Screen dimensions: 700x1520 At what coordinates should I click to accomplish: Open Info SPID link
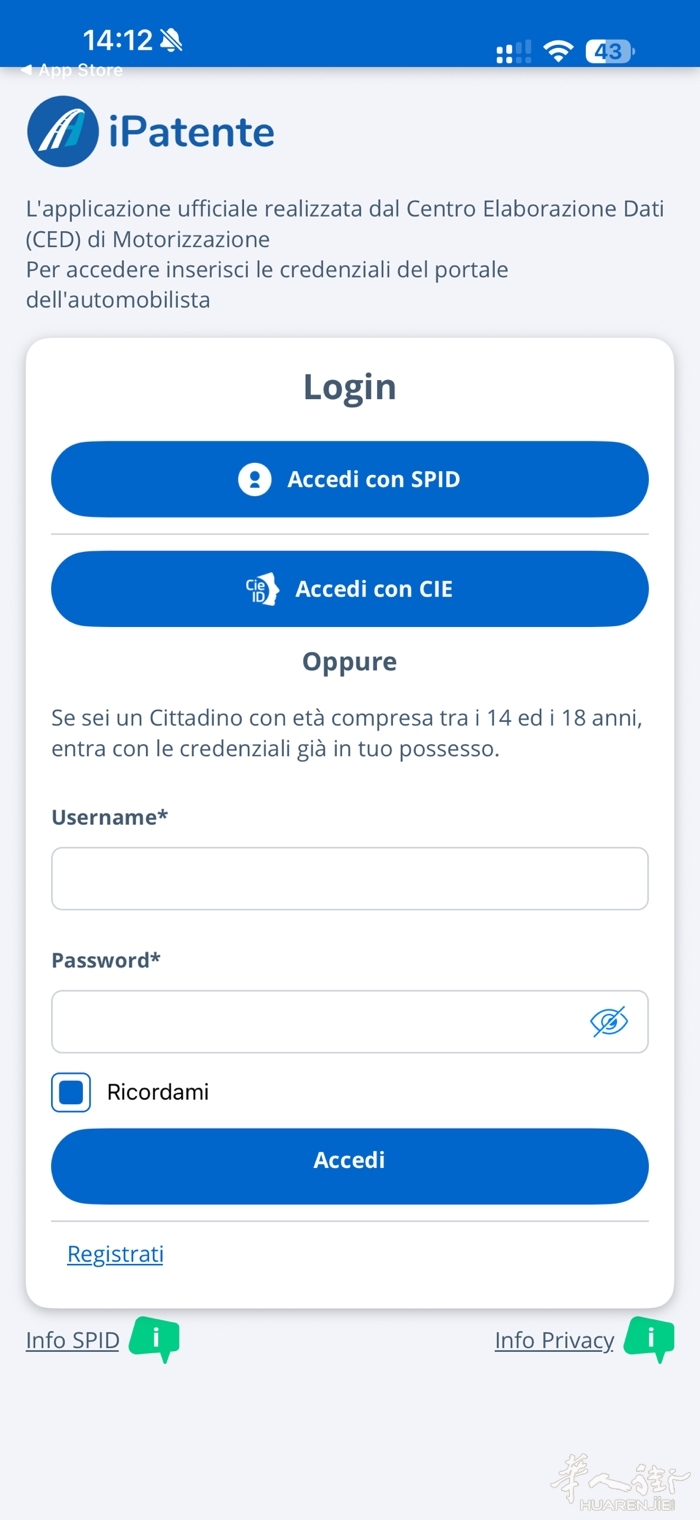[73, 1341]
